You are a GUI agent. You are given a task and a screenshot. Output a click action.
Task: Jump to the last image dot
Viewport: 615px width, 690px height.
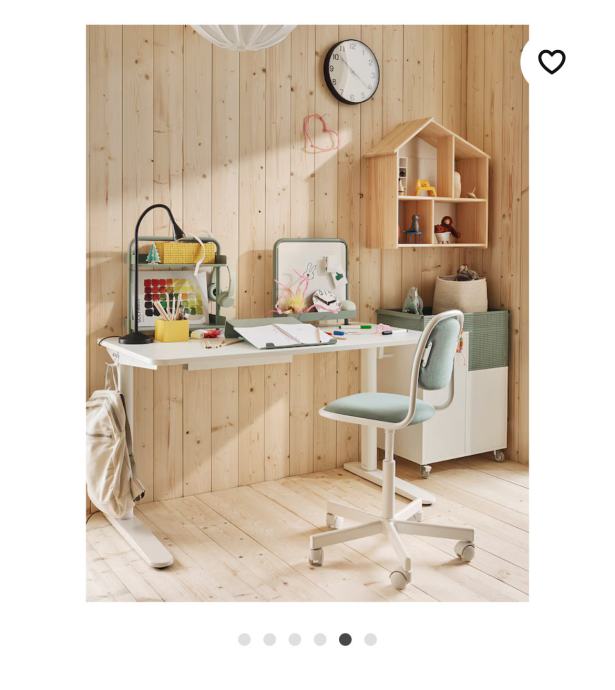pyautogui.click(x=371, y=640)
